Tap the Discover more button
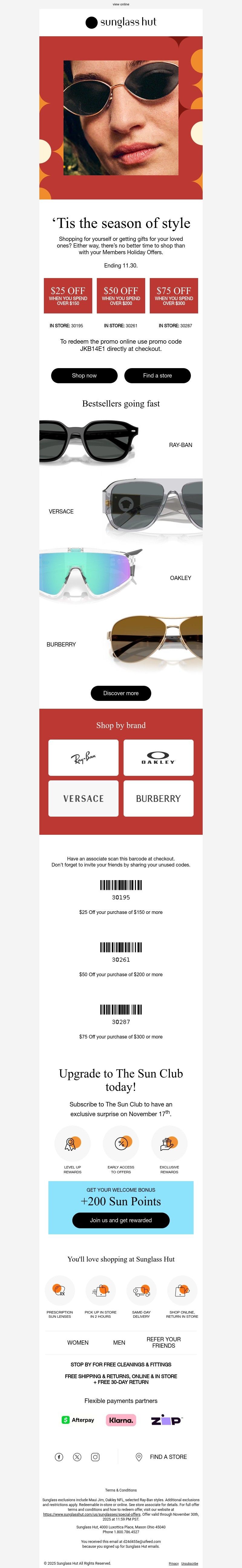Viewport: 242px width, 1568px height. [121, 693]
